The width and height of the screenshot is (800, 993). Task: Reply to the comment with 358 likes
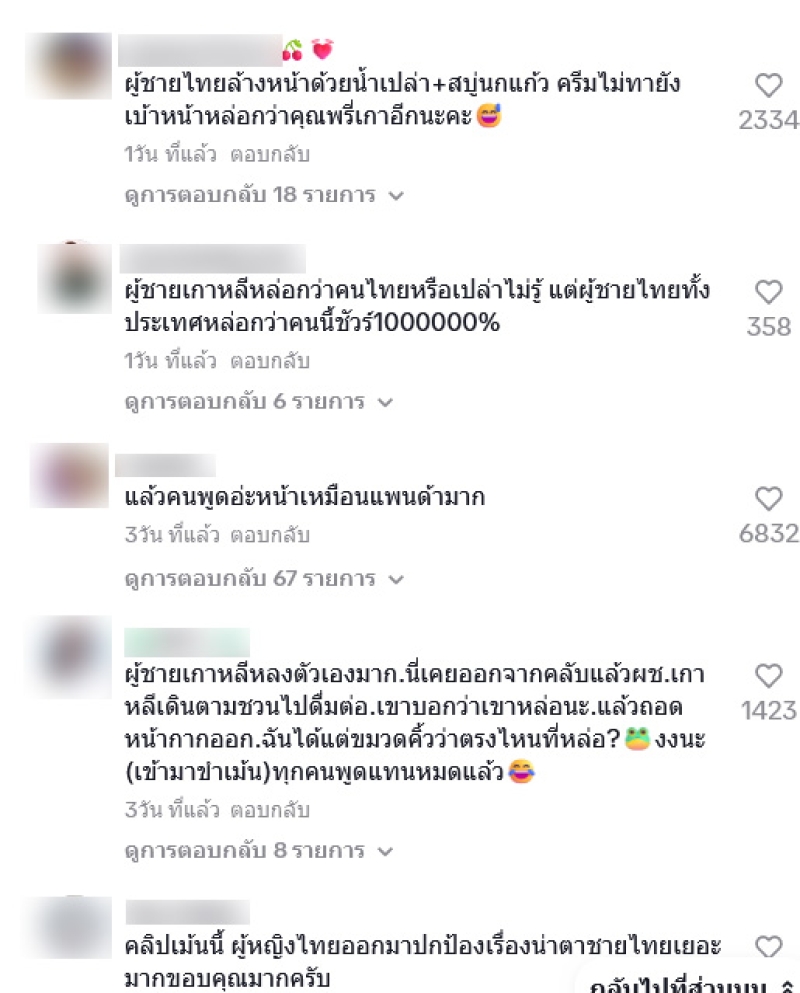click(x=270, y=362)
